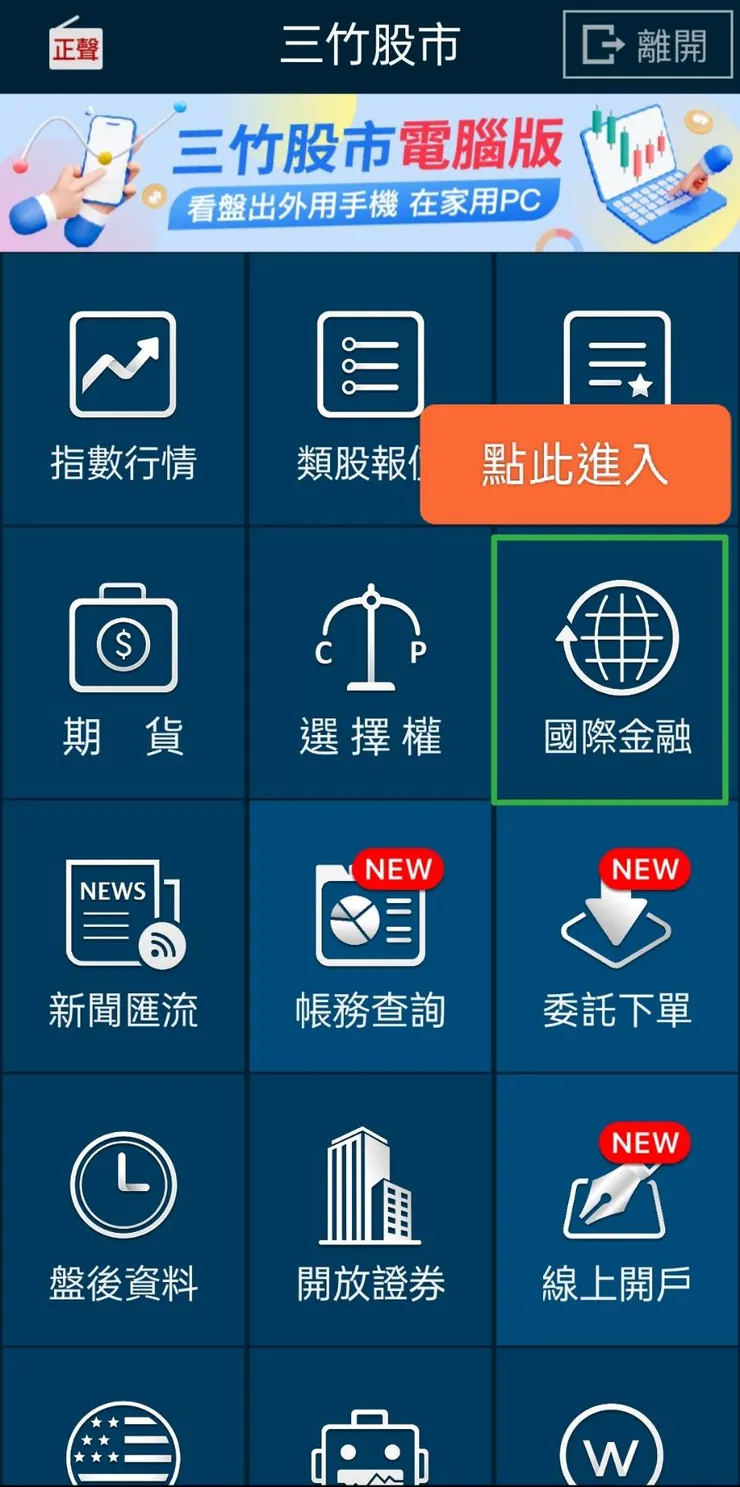
Task: Tap the 離開 exit button
Action: tap(648, 44)
